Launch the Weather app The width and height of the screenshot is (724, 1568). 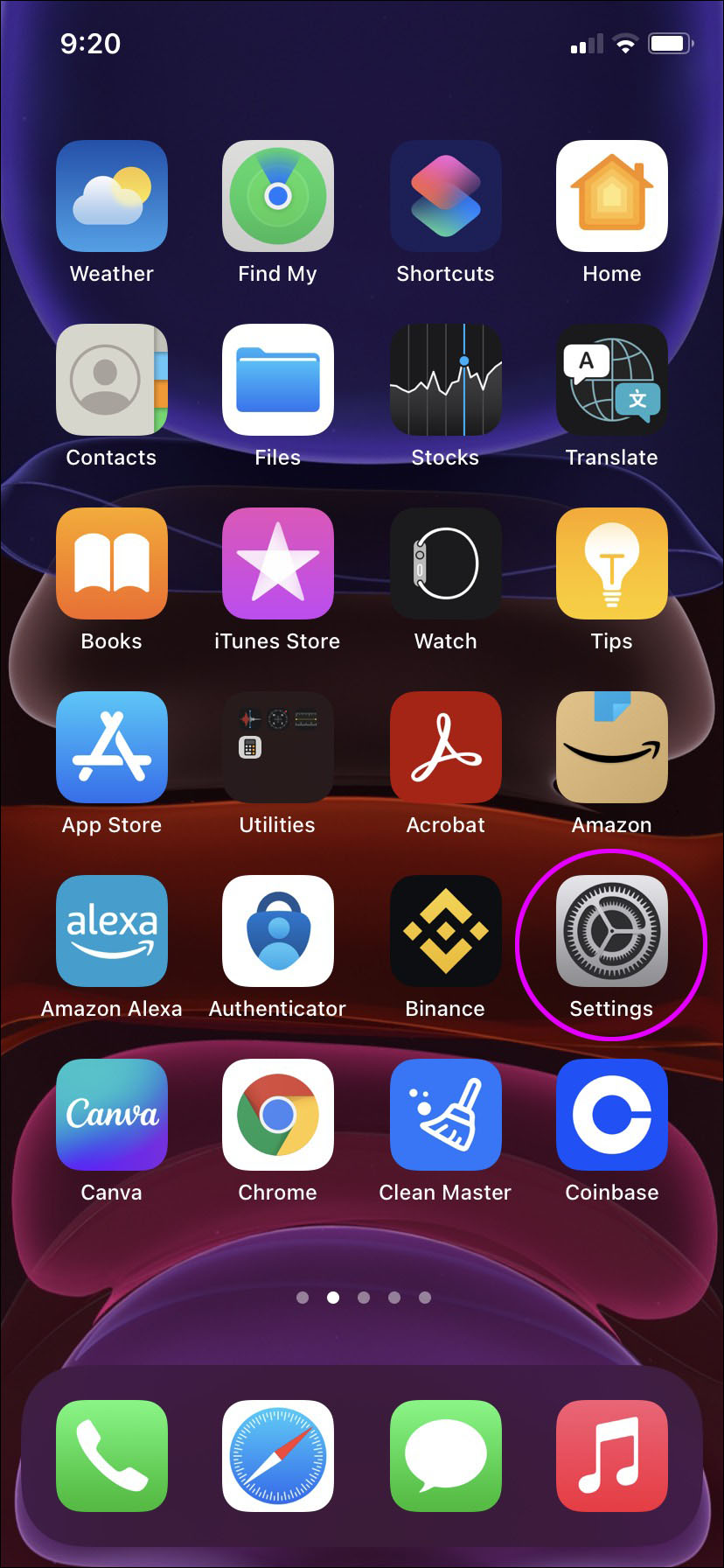112,196
